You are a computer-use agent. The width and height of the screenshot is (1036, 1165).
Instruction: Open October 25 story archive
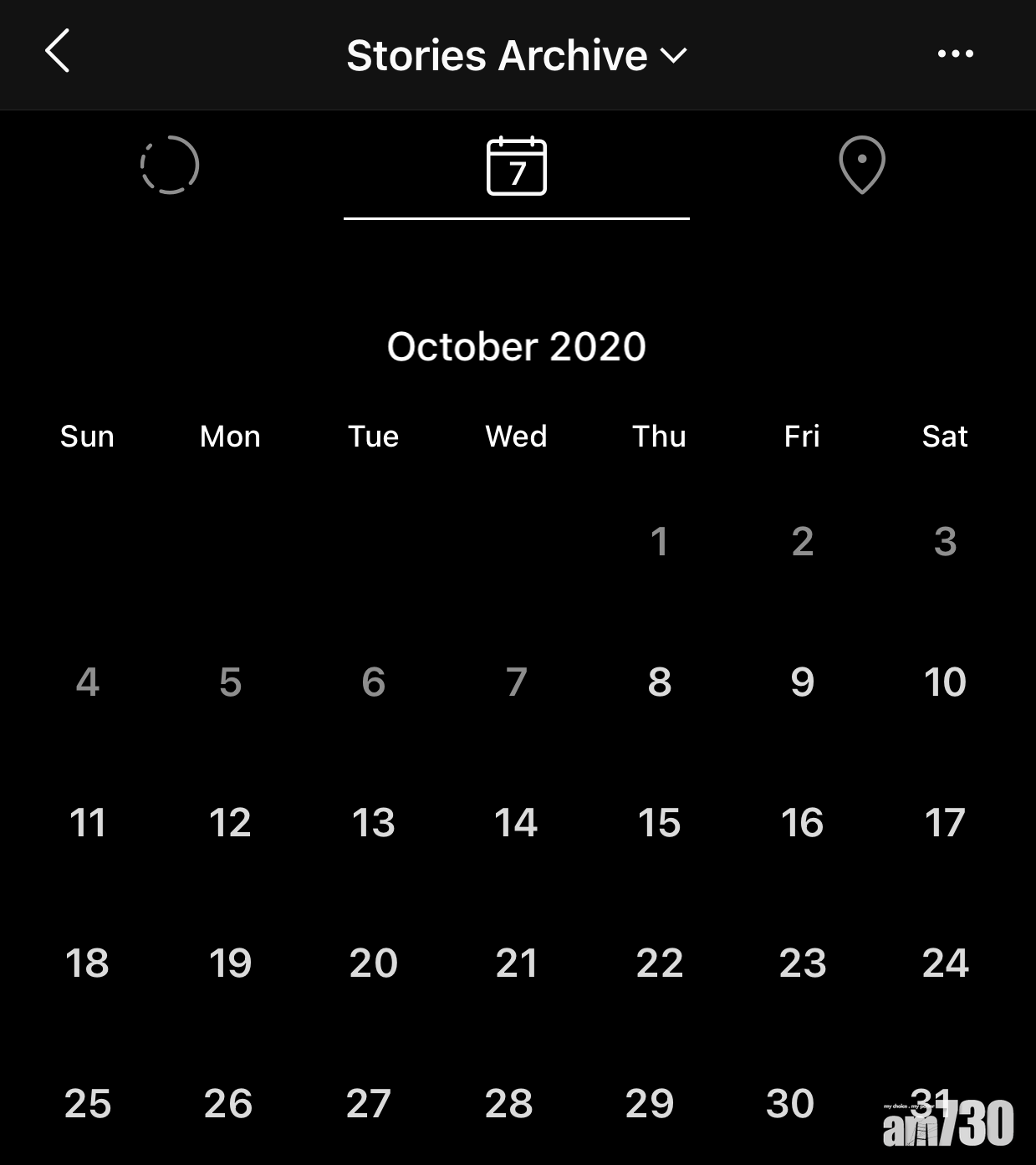pos(87,1103)
